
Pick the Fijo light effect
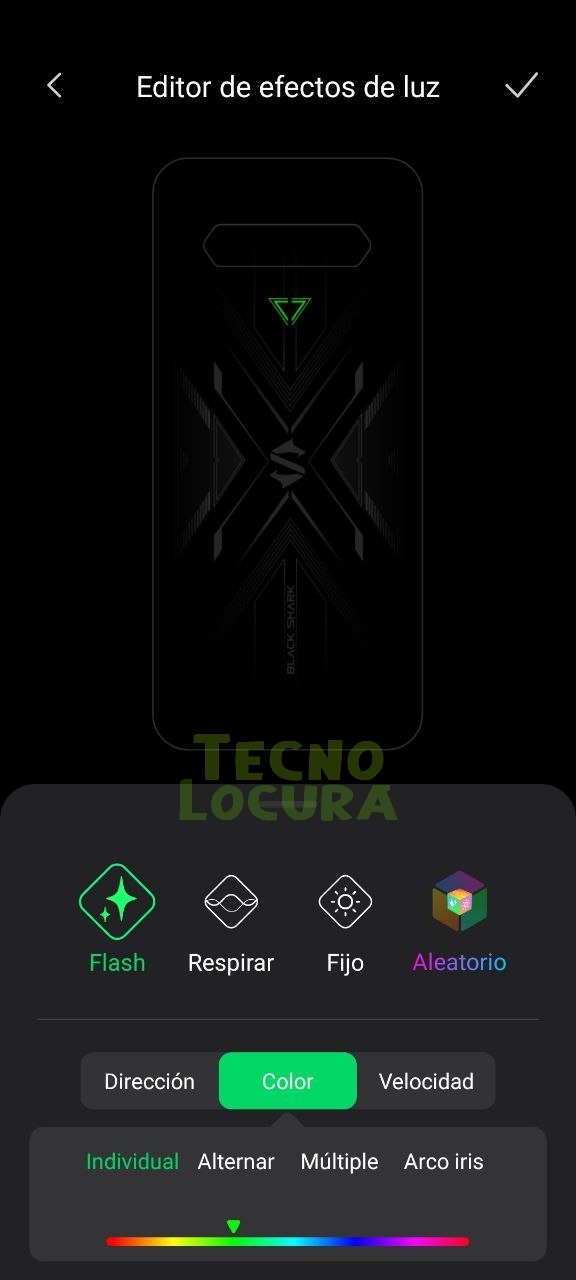click(x=345, y=919)
